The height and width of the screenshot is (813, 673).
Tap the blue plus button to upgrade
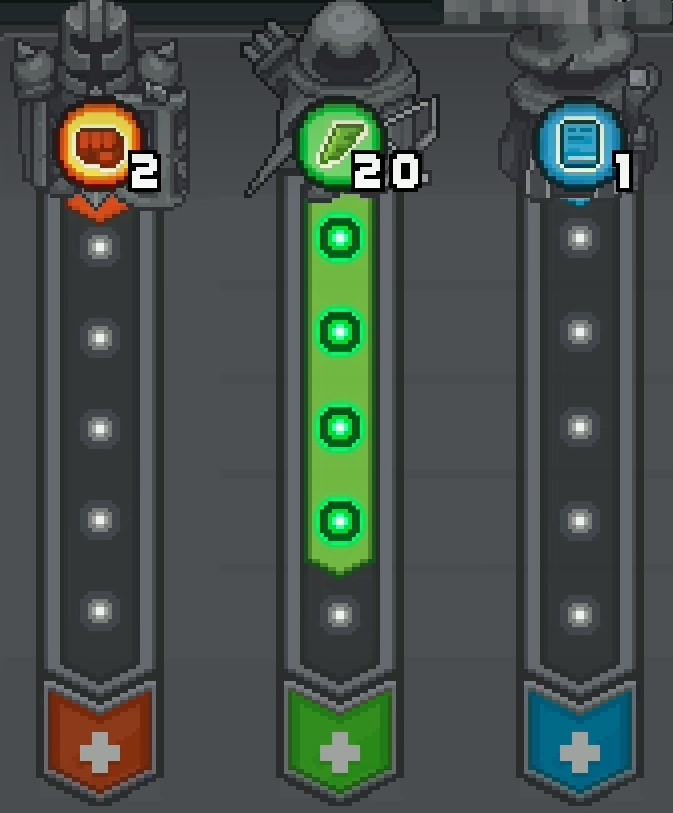(579, 752)
